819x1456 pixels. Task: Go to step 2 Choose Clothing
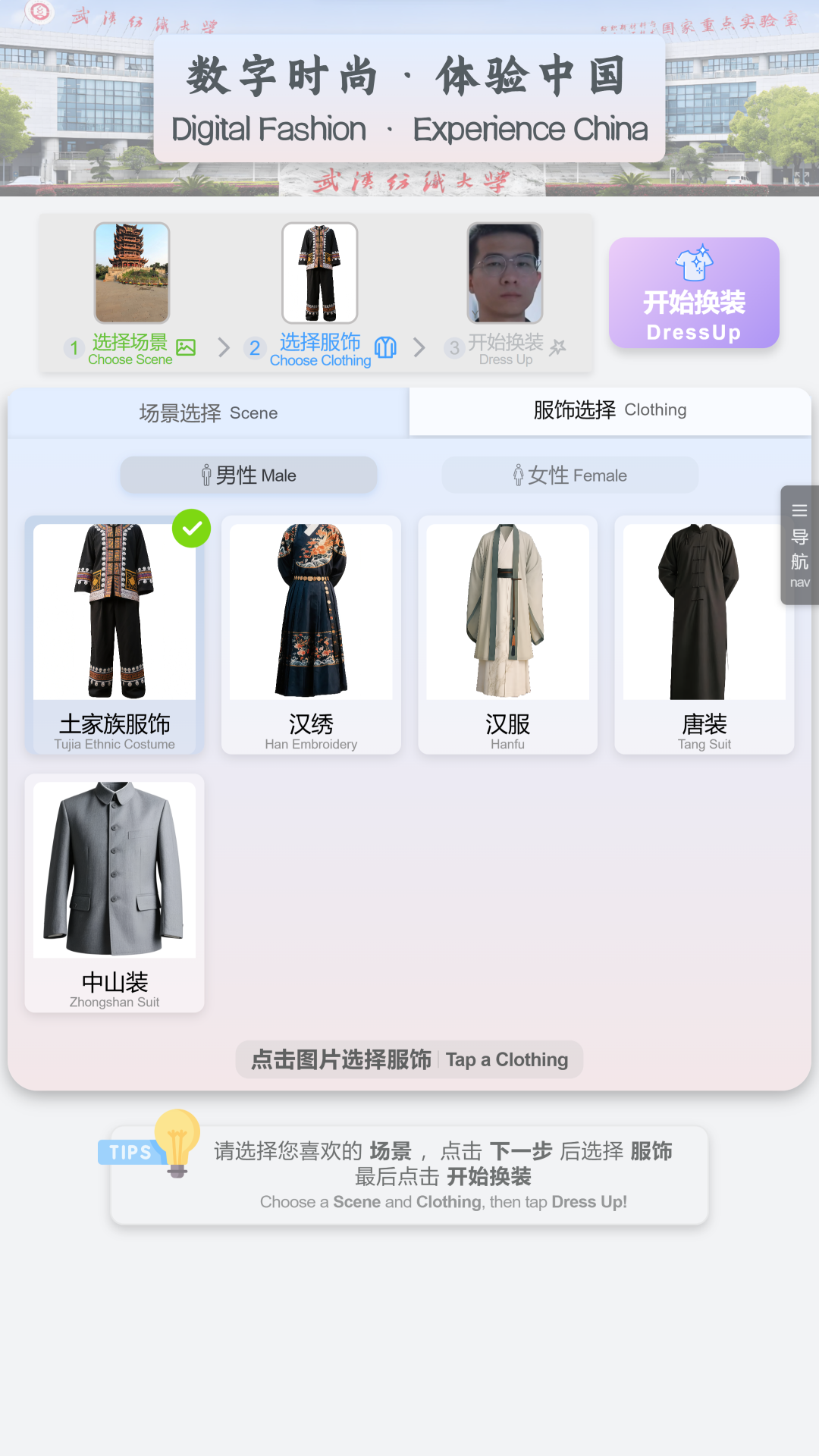(x=320, y=294)
